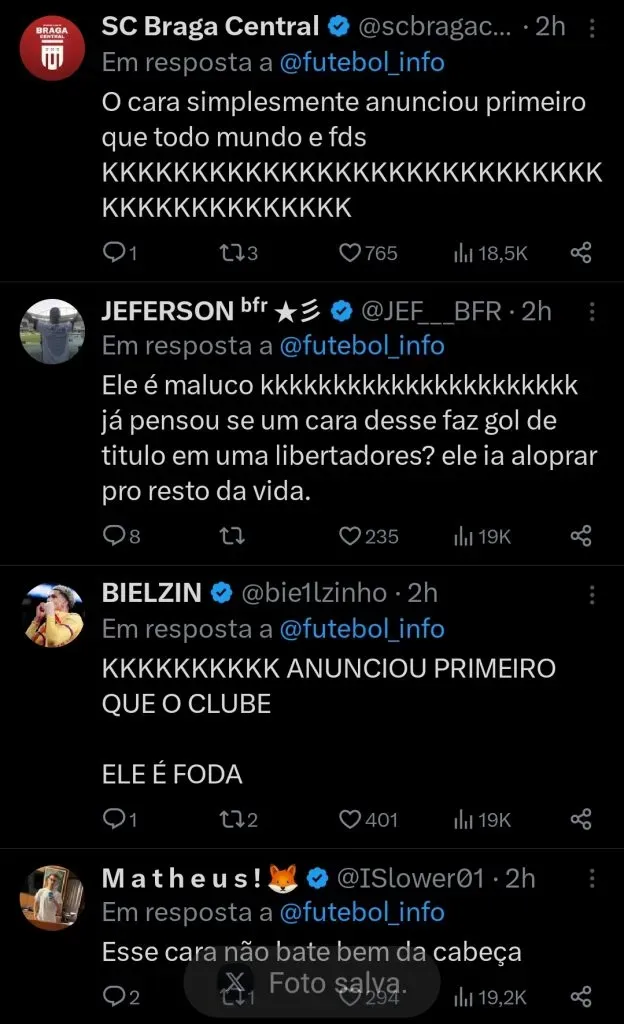The image size is (624, 1024).
Task: Like JEFERSON's reply
Action: pos(350,536)
